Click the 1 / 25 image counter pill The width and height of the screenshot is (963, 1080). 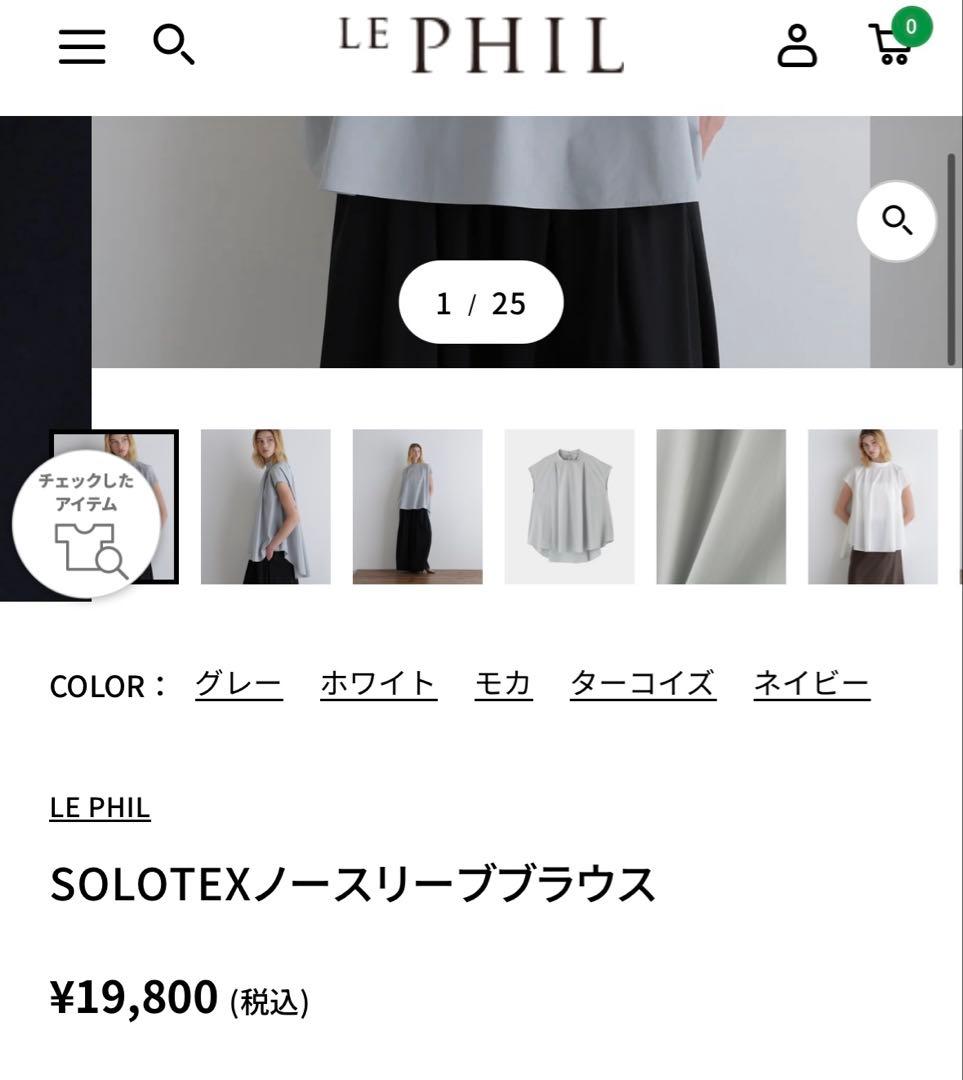pyautogui.click(x=482, y=302)
